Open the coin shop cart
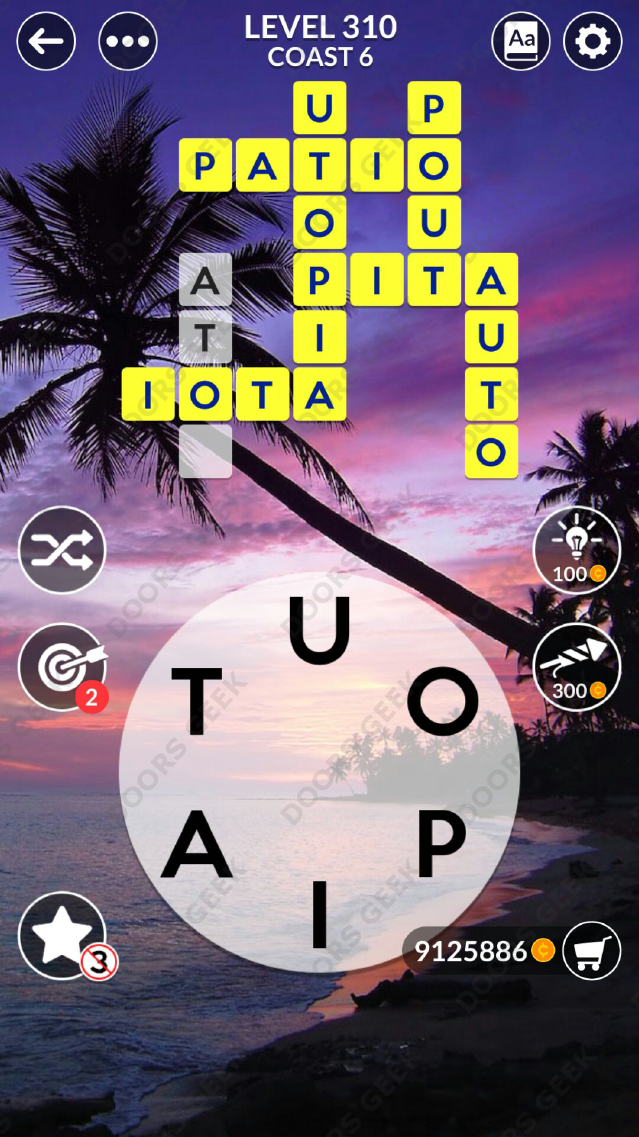Image resolution: width=639 pixels, height=1137 pixels. [x=591, y=950]
